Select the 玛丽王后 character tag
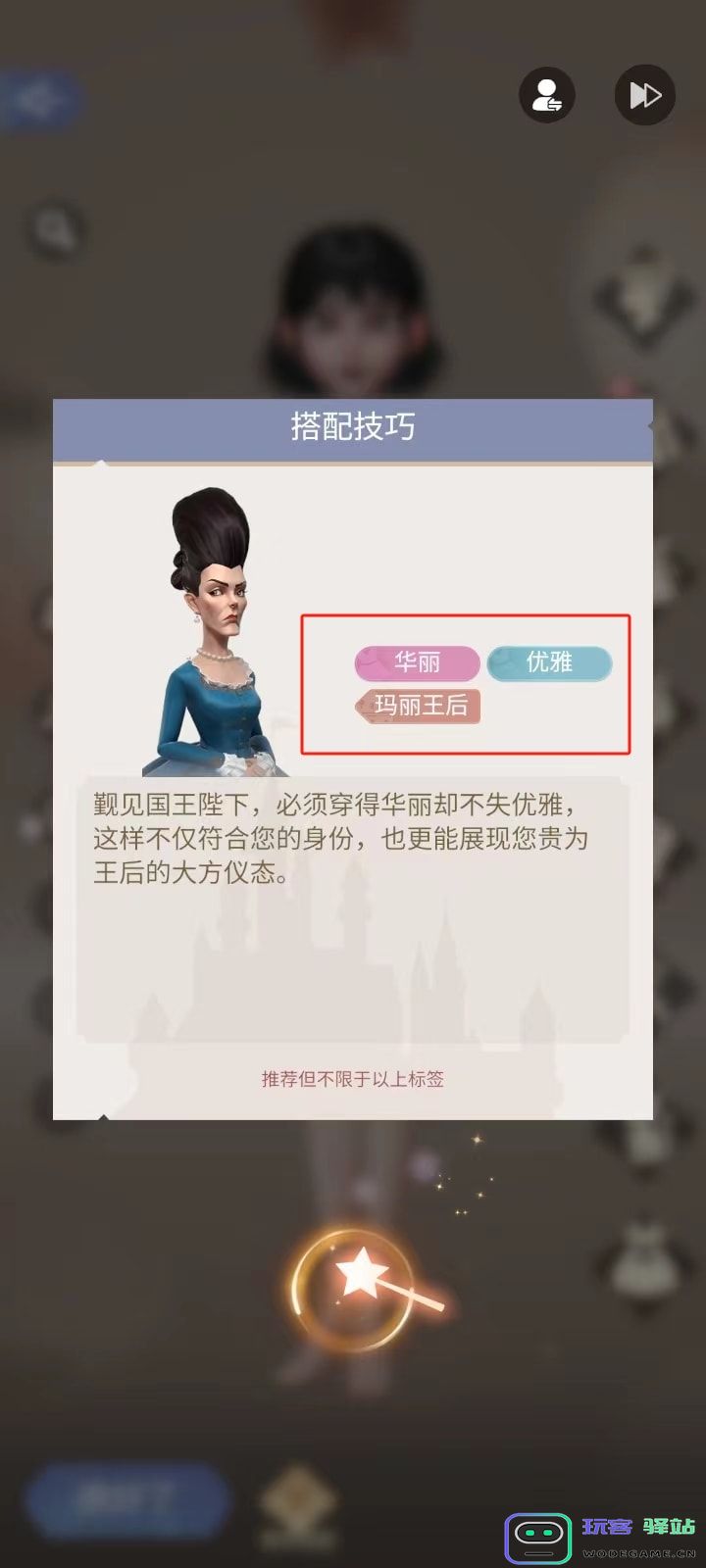 click(x=419, y=707)
